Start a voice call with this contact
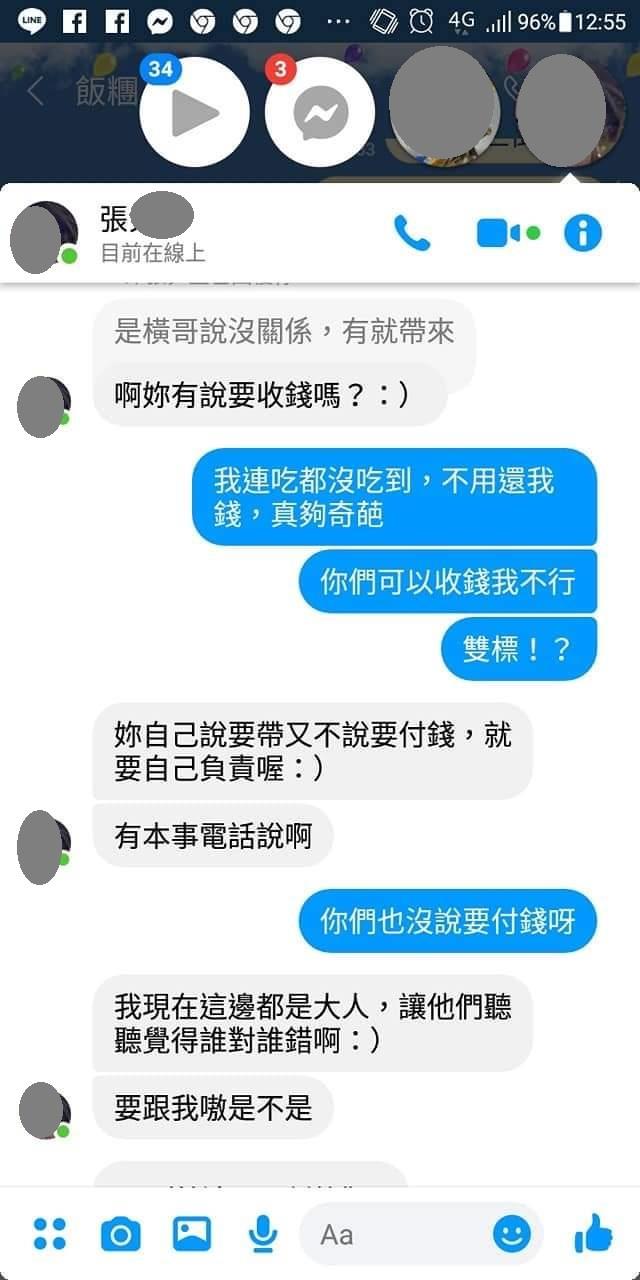 [411, 233]
